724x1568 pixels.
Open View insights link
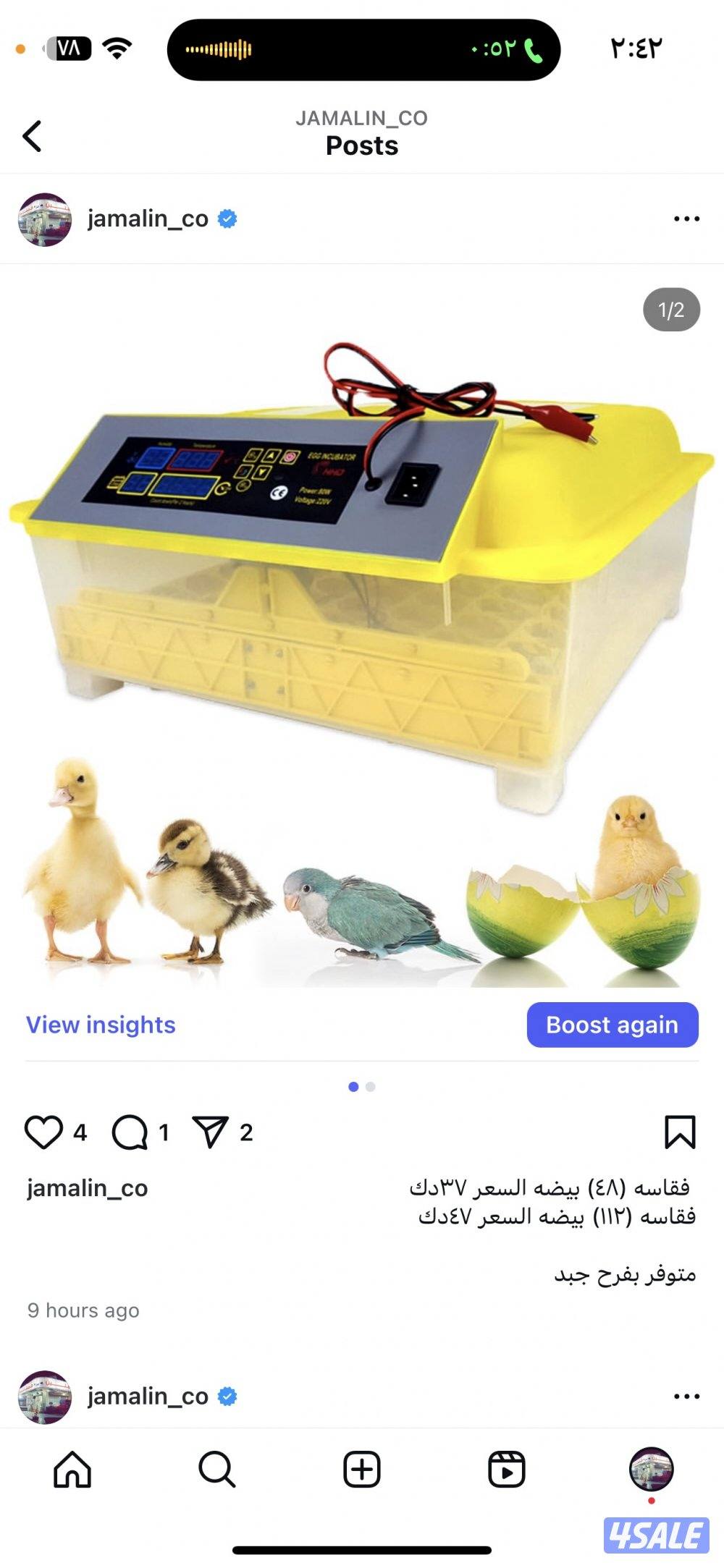point(100,1025)
